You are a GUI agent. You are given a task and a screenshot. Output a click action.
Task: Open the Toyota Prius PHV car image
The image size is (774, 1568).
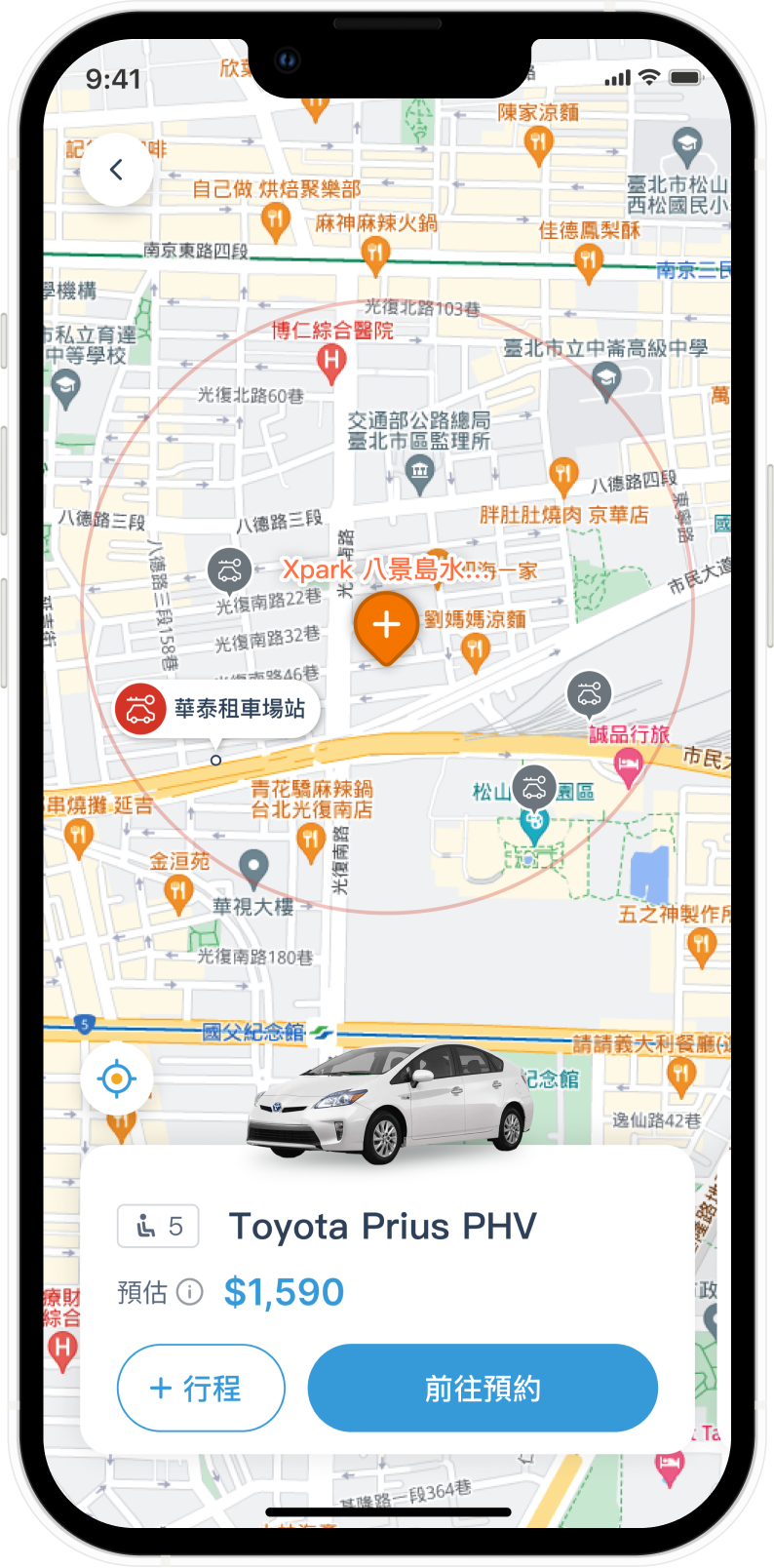click(390, 1102)
